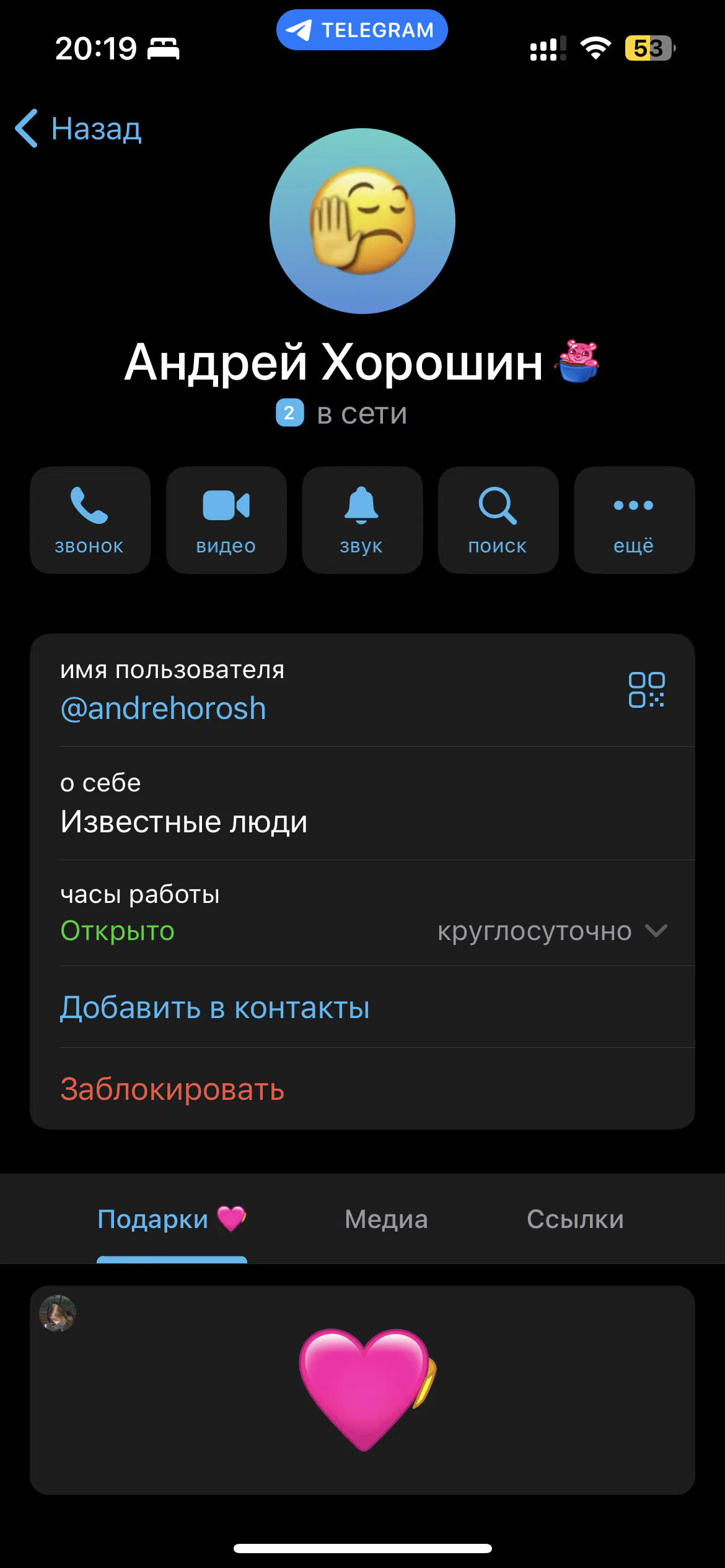
Task: Open the pink heart gift card
Action: tap(362, 1390)
